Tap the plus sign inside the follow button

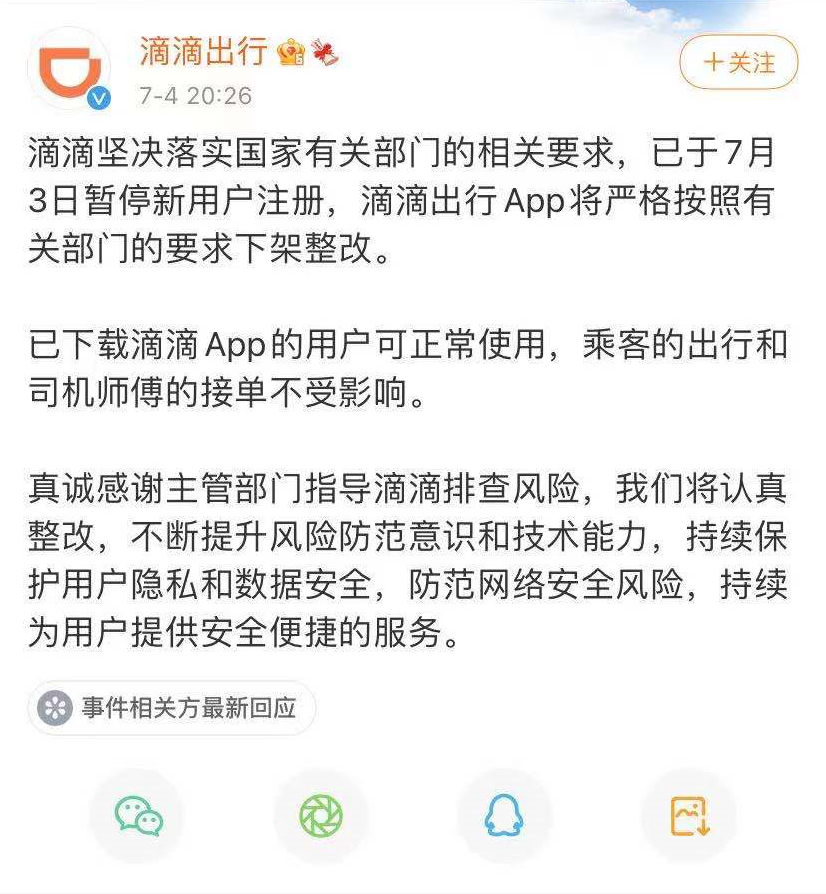click(x=714, y=62)
